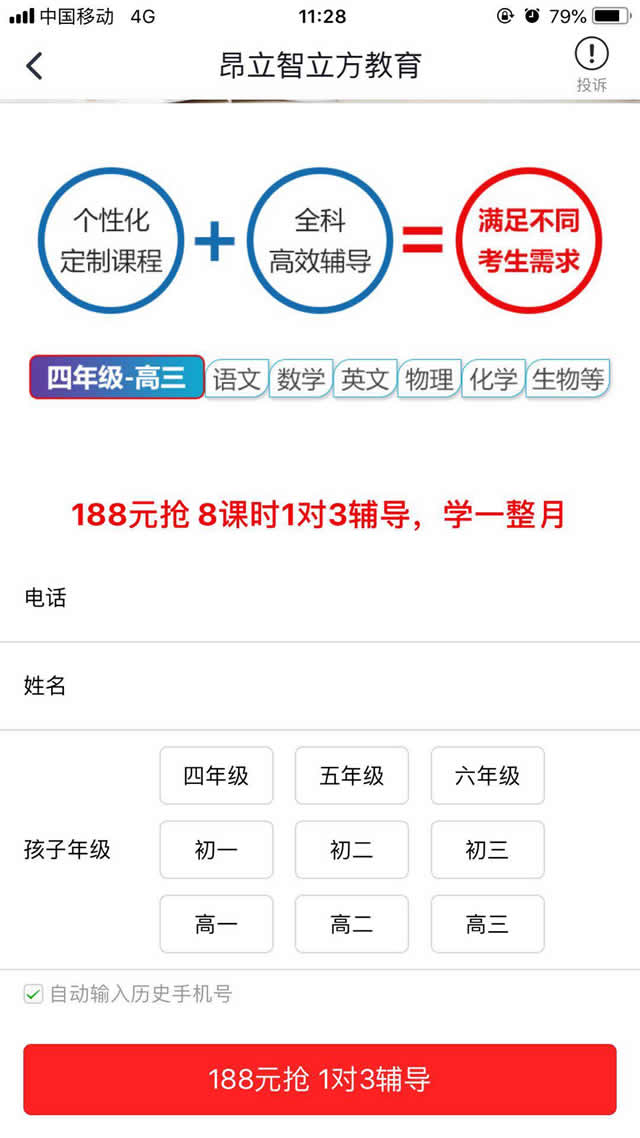Choose 初一 as the child's grade

coord(216,850)
